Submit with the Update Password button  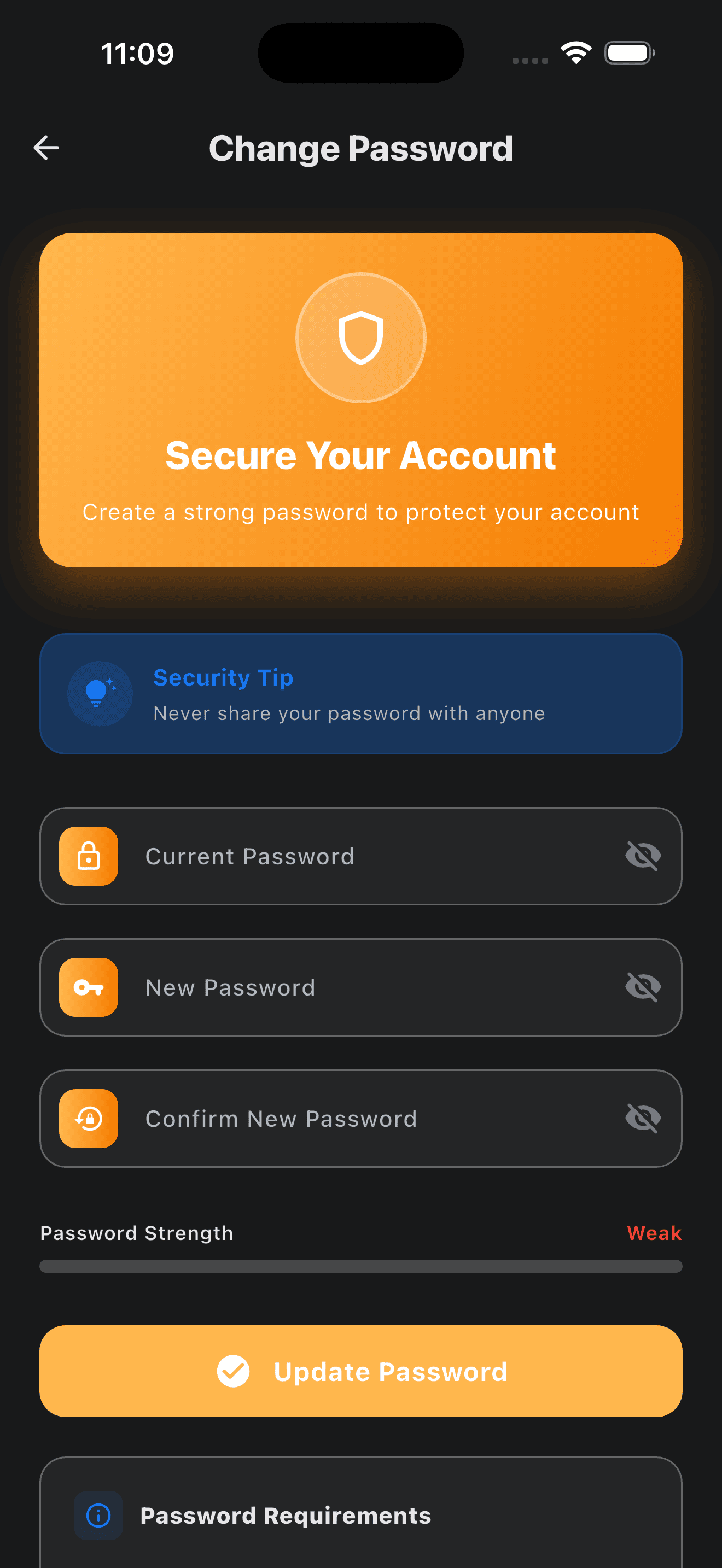(361, 1371)
